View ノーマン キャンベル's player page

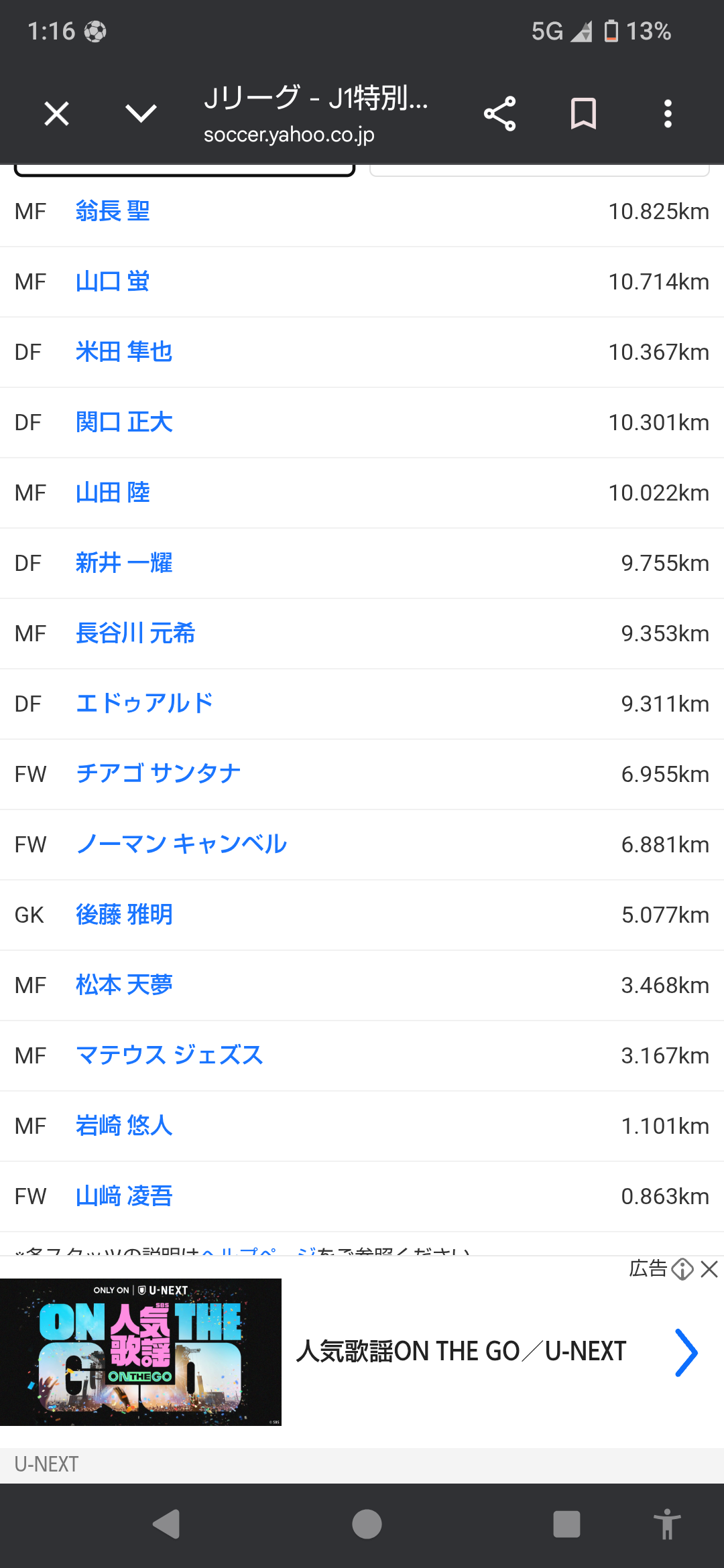[x=182, y=845]
